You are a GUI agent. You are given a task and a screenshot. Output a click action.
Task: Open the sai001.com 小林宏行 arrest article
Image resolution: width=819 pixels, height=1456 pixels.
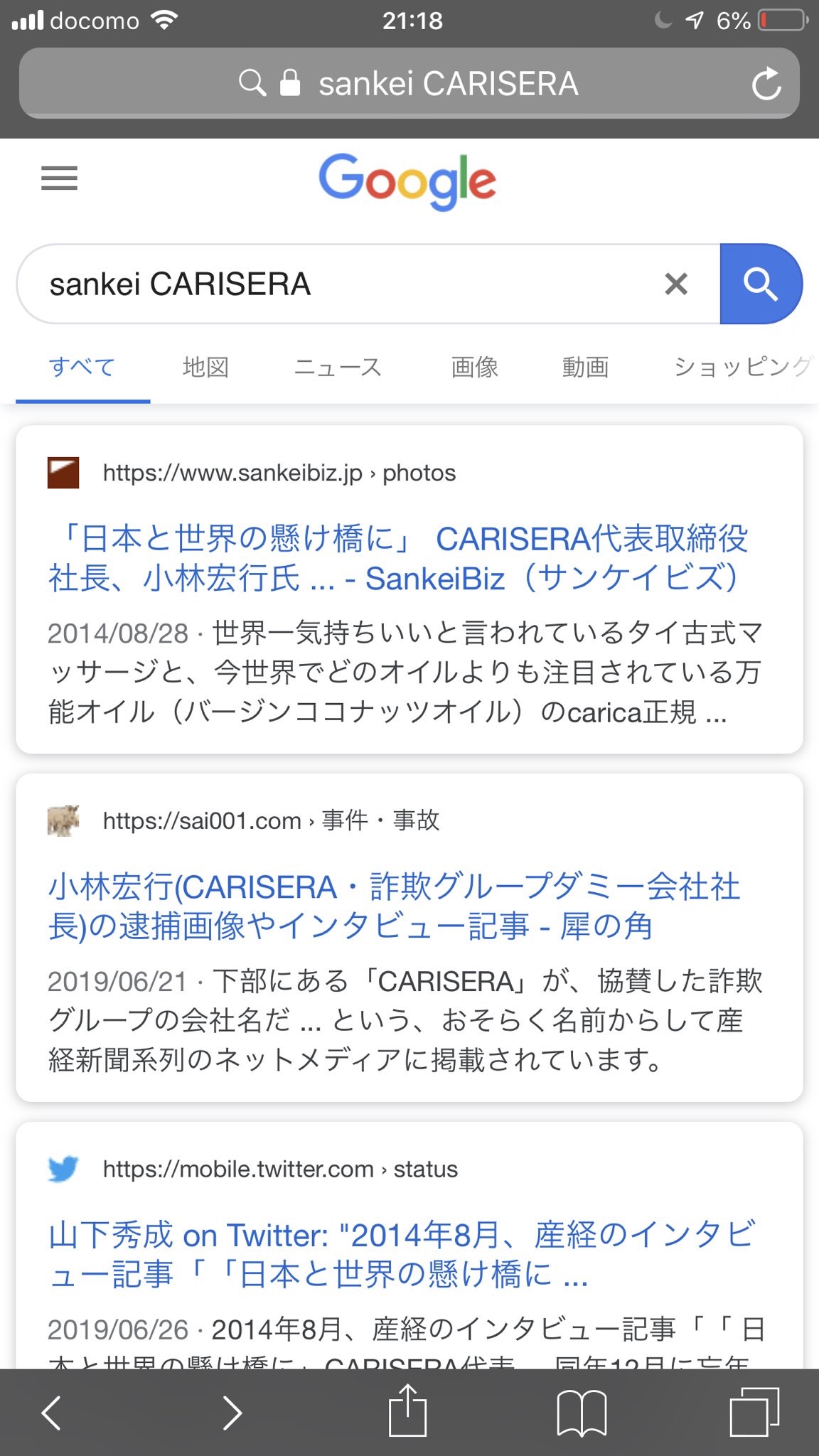pyautogui.click(x=393, y=906)
